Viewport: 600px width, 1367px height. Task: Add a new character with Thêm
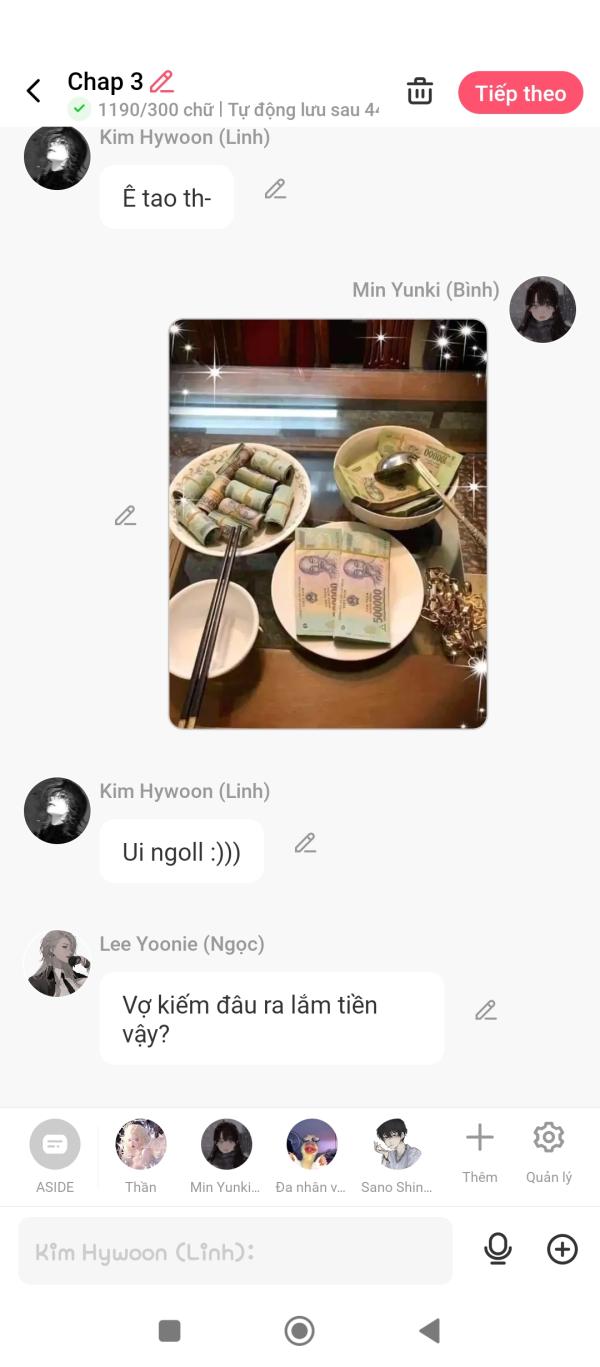[480, 1153]
